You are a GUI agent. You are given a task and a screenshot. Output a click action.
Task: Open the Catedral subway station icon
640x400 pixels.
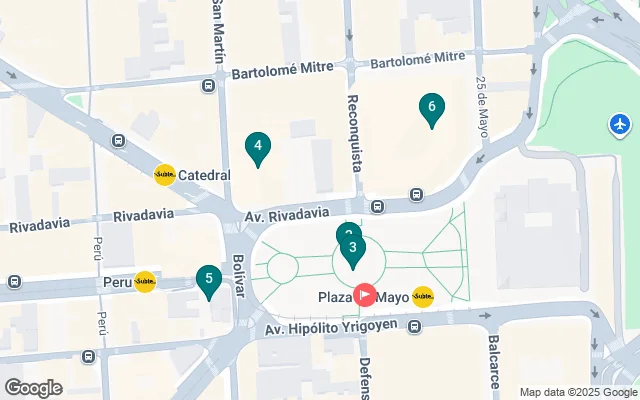[165, 175]
